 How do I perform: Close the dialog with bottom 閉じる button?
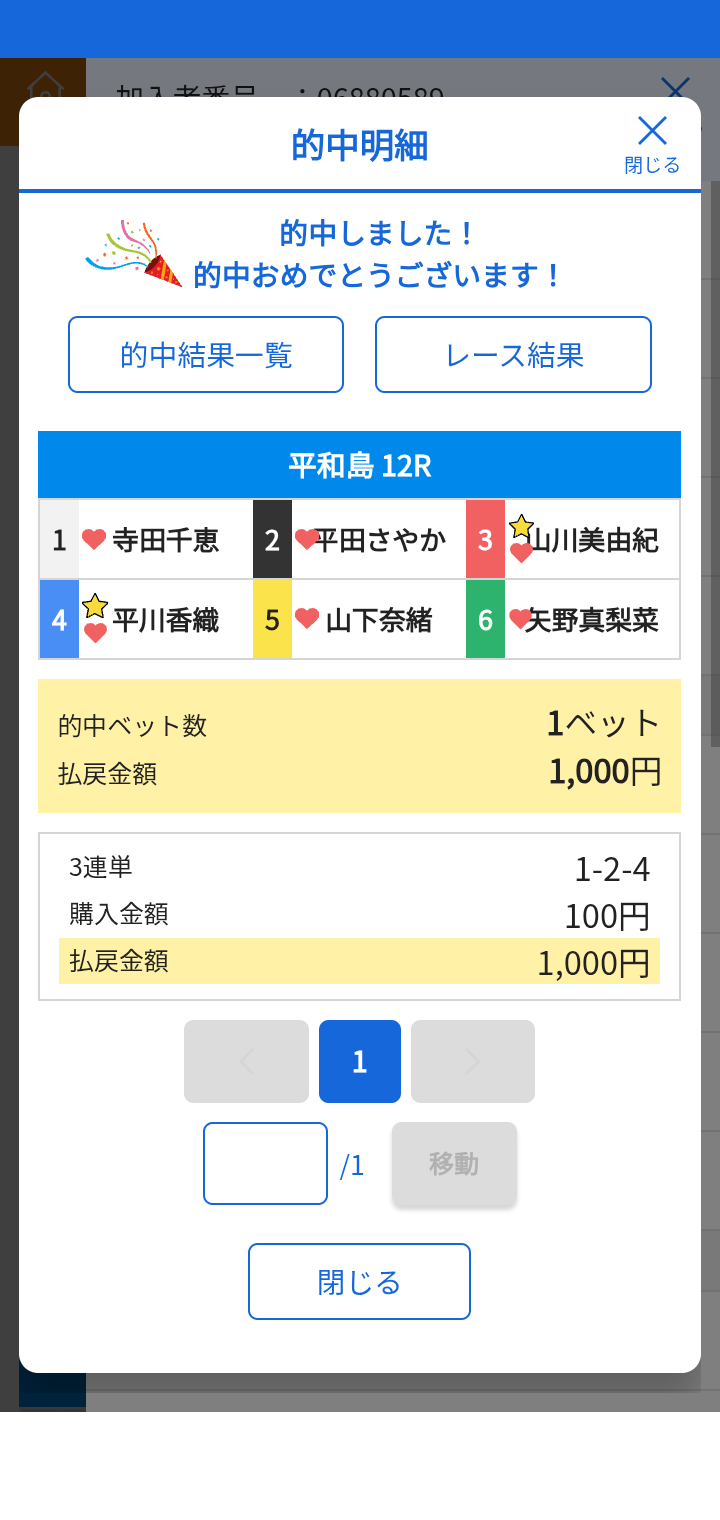359,1281
